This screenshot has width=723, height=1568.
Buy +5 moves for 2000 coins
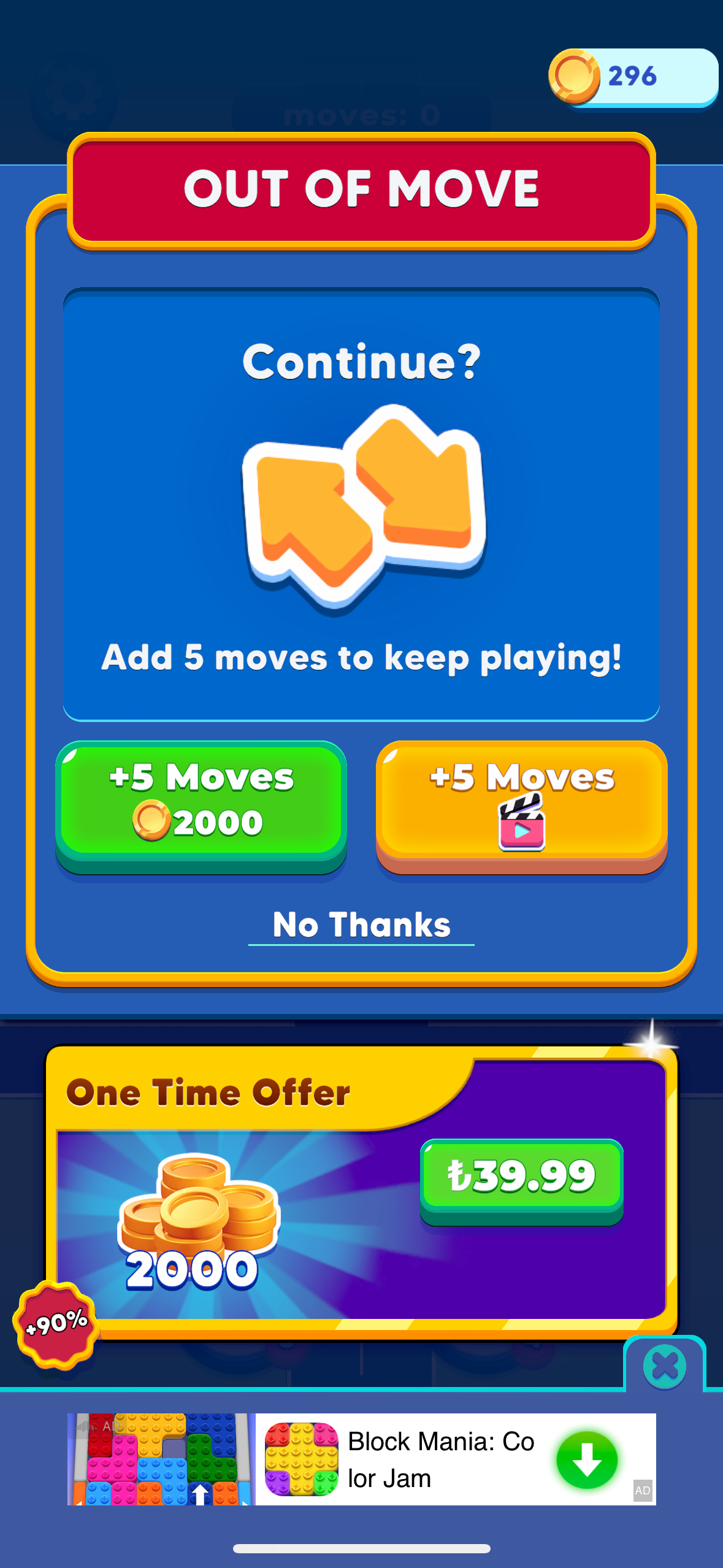point(201,801)
